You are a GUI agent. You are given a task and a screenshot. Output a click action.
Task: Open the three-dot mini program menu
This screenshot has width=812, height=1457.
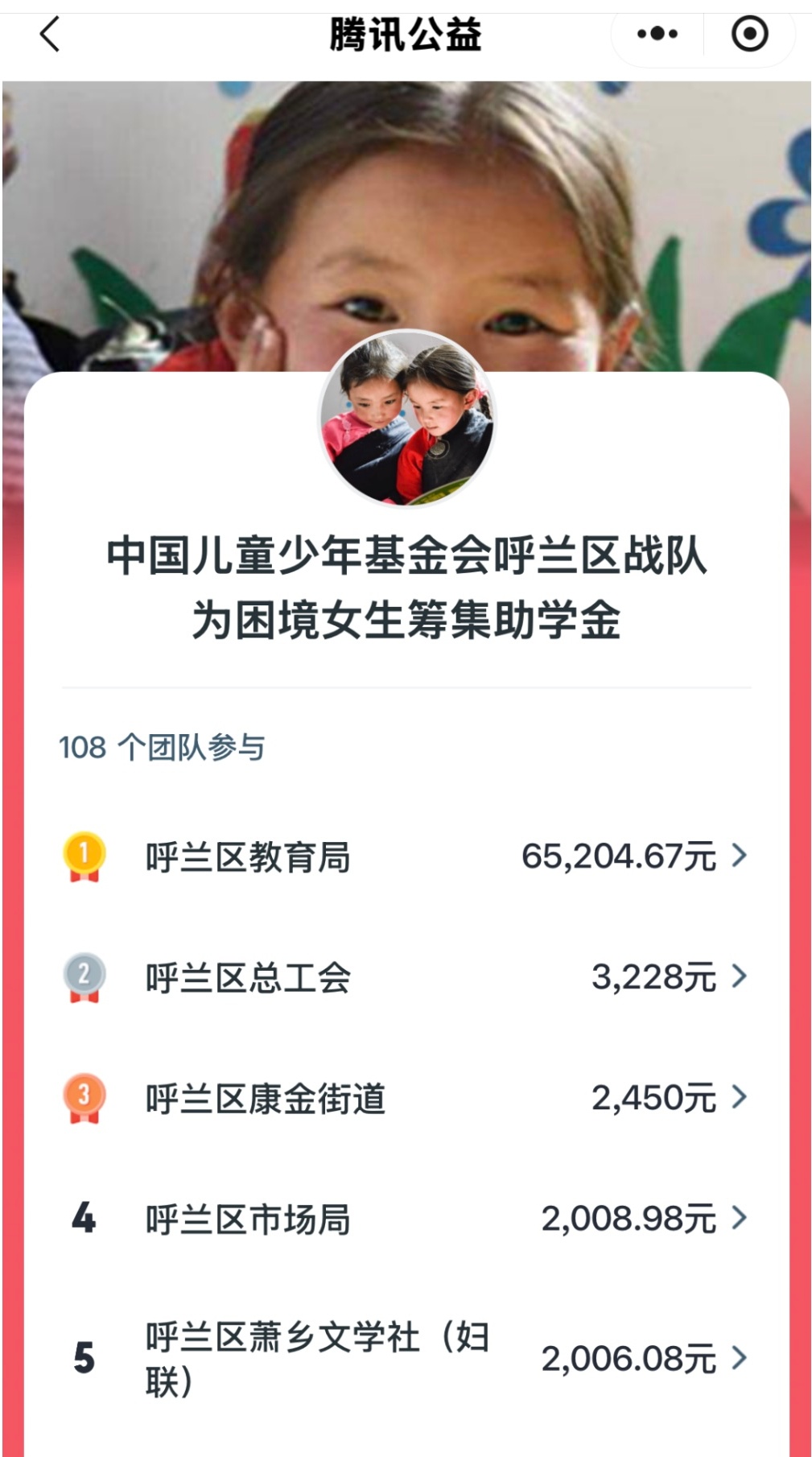pyautogui.click(x=657, y=34)
